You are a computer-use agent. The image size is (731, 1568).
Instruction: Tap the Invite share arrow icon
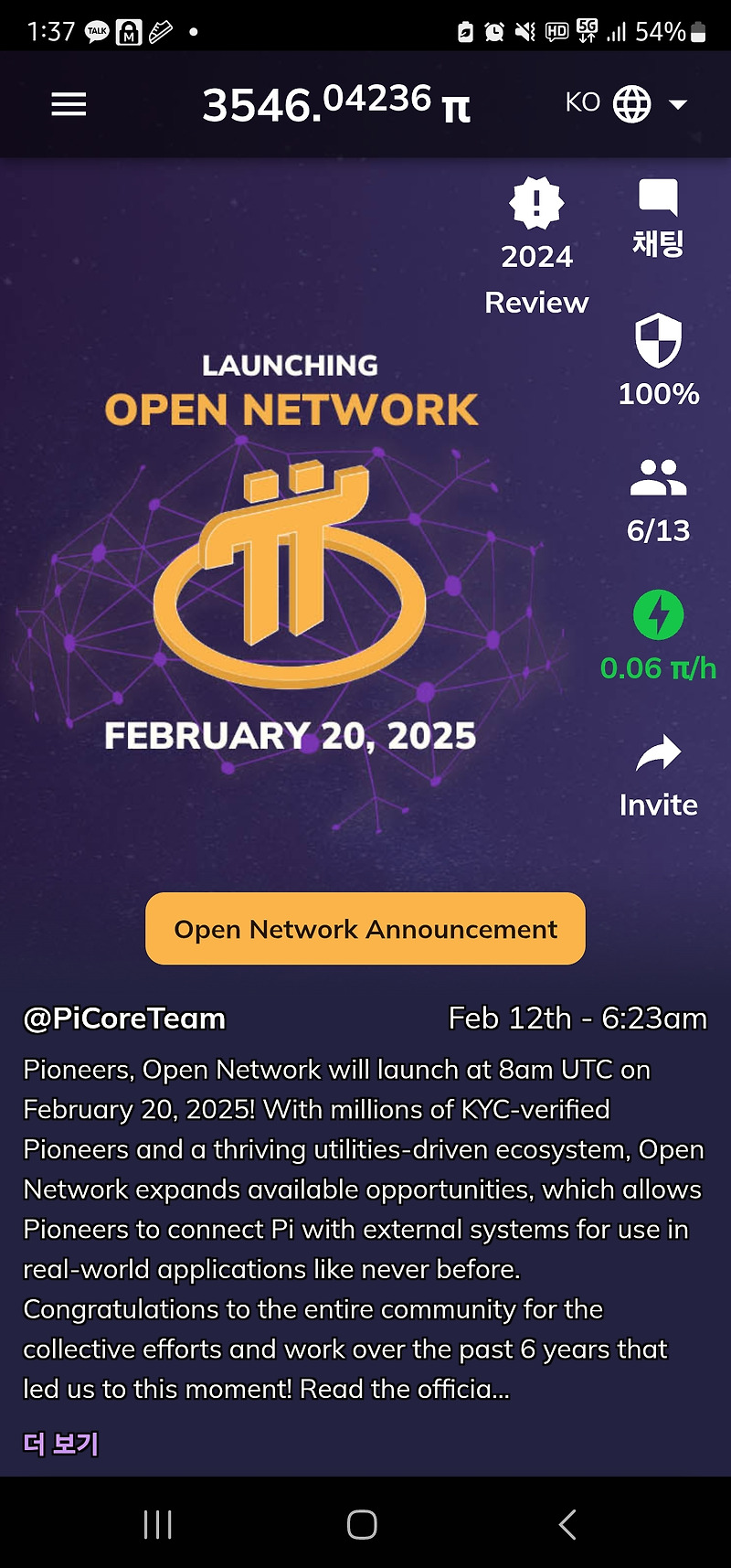[657, 754]
